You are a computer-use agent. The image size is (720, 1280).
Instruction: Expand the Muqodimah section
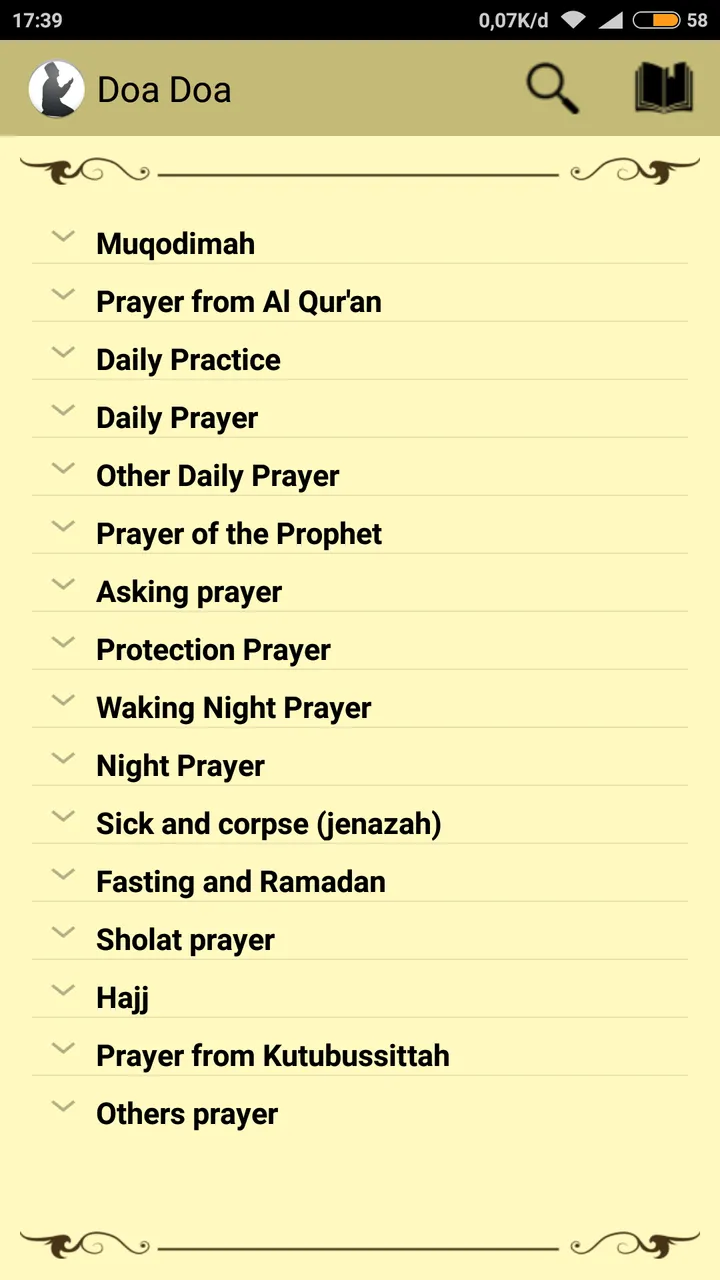[175, 243]
